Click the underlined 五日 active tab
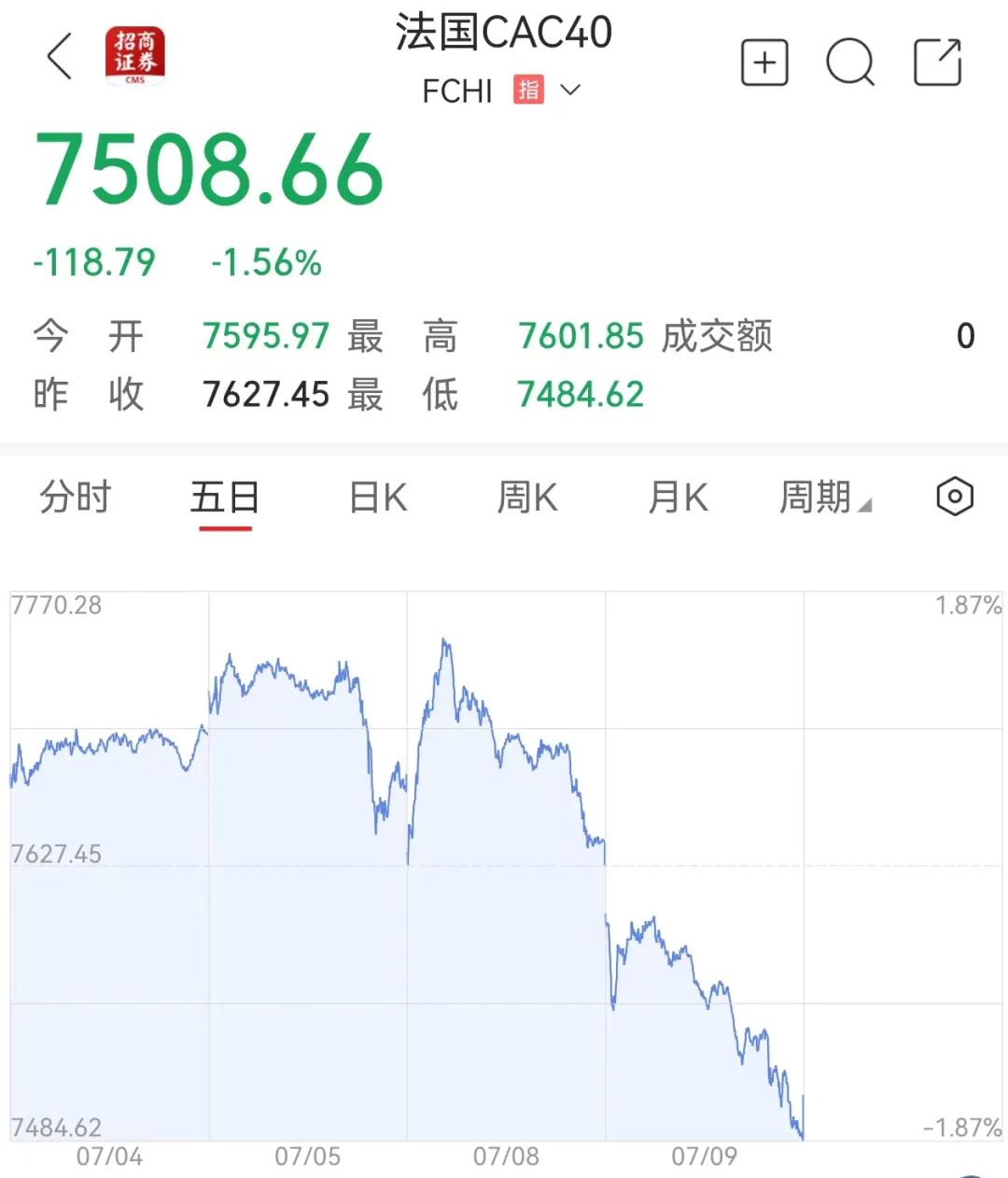 [x=224, y=498]
